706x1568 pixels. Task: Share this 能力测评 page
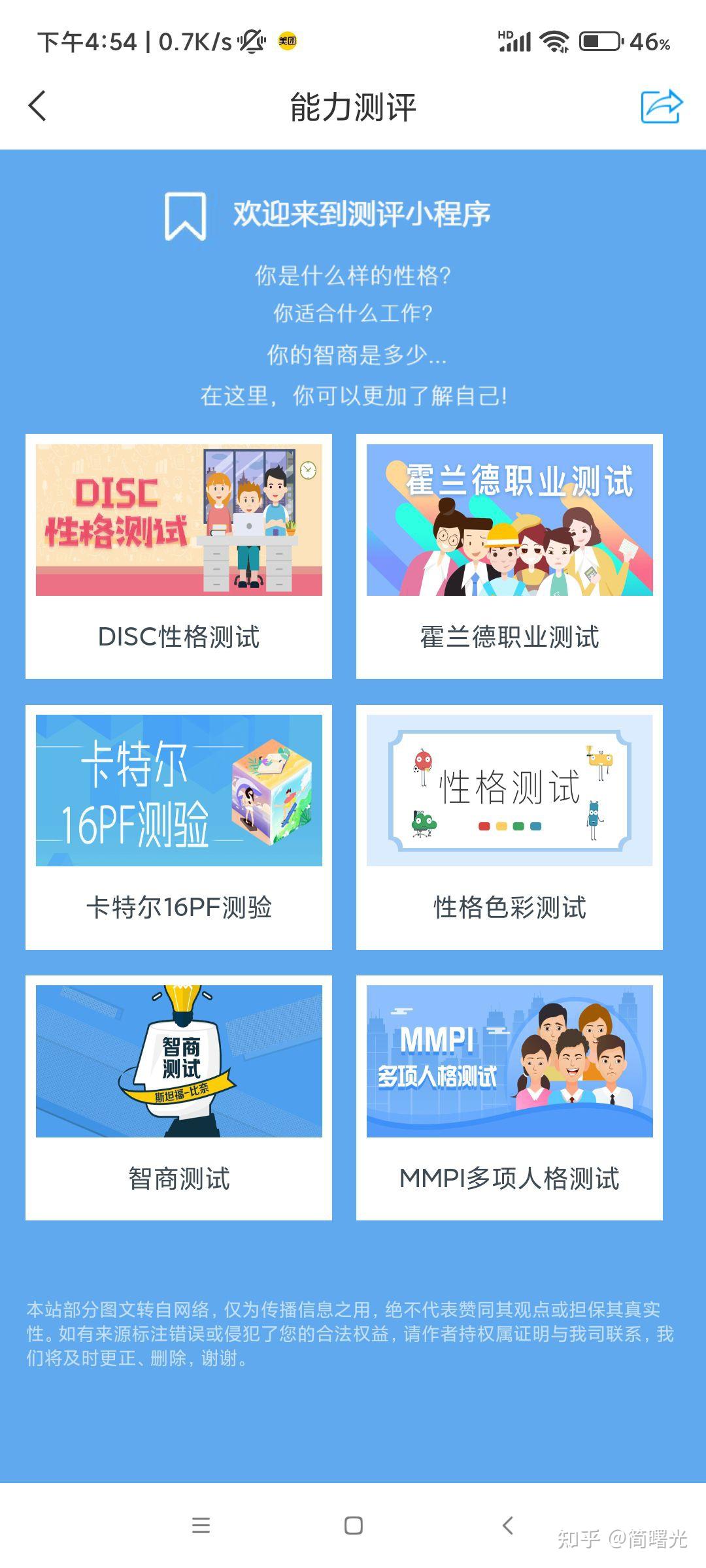pos(661,106)
